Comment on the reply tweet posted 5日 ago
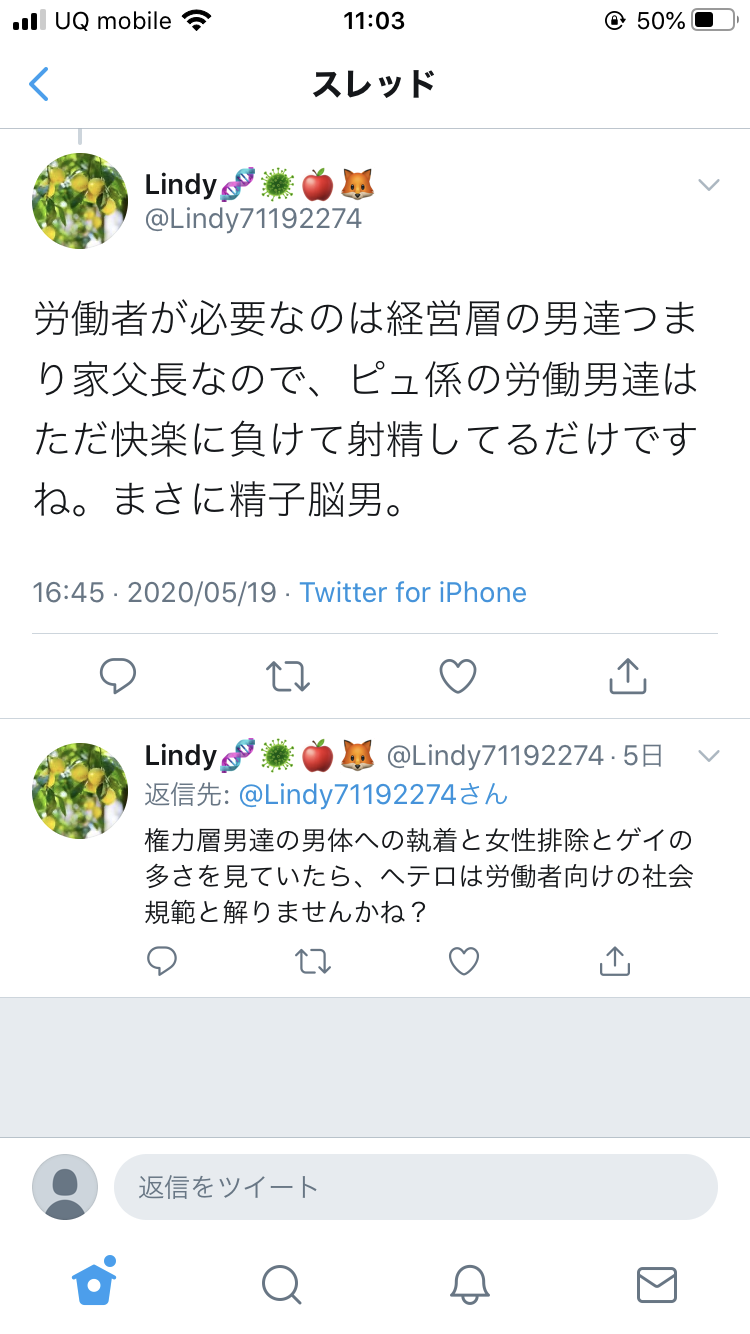750x1334 pixels. 162,961
